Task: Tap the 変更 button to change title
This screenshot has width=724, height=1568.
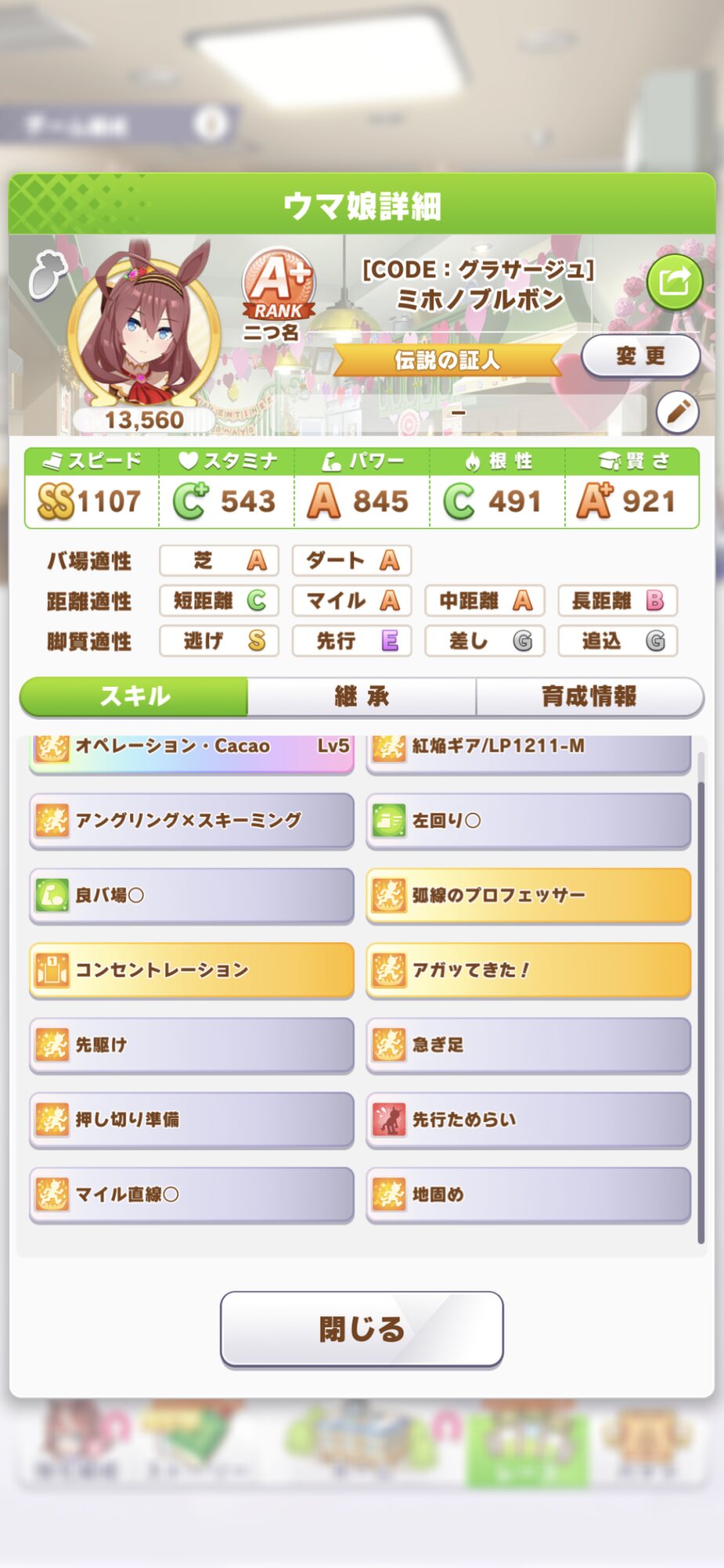Action: (x=640, y=357)
